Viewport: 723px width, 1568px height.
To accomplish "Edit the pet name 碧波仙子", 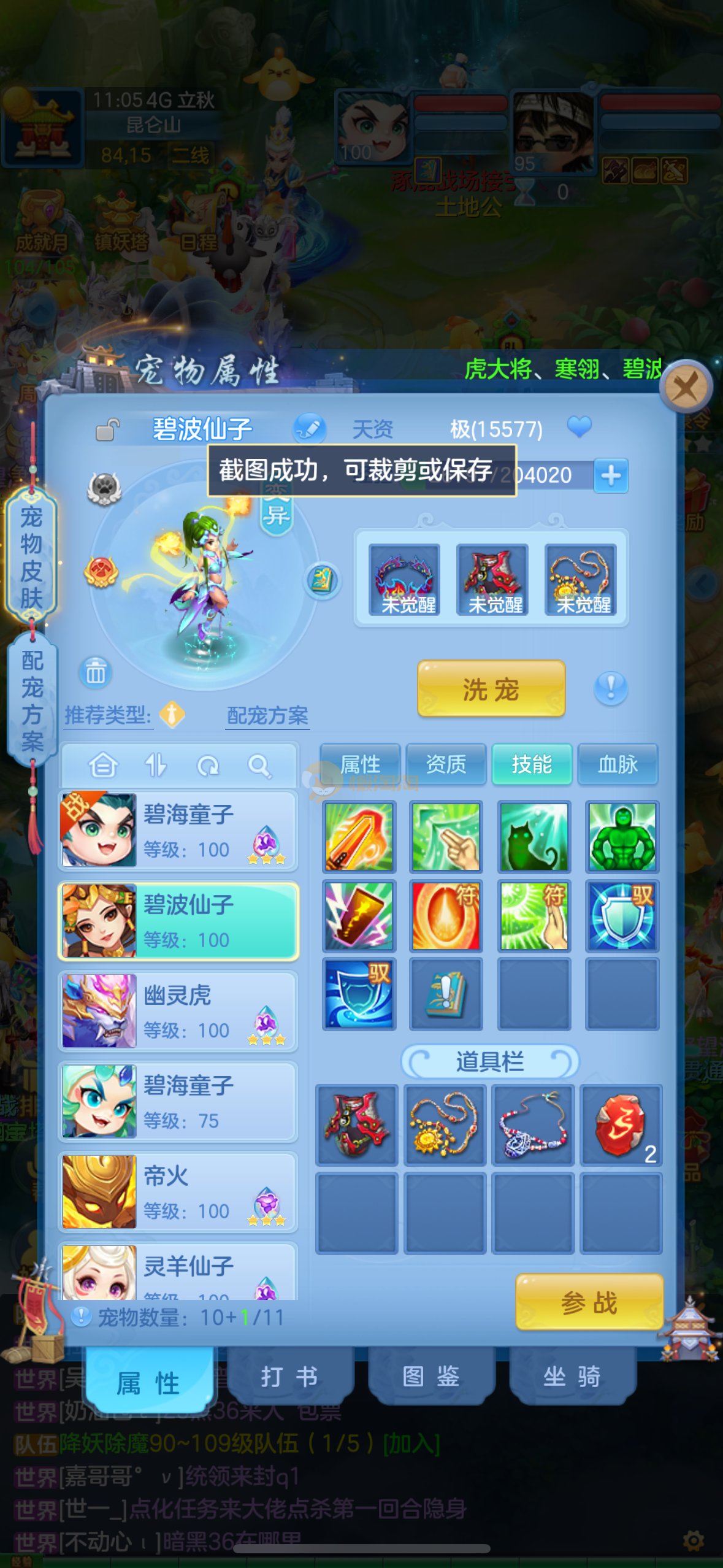I will pos(310,428).
